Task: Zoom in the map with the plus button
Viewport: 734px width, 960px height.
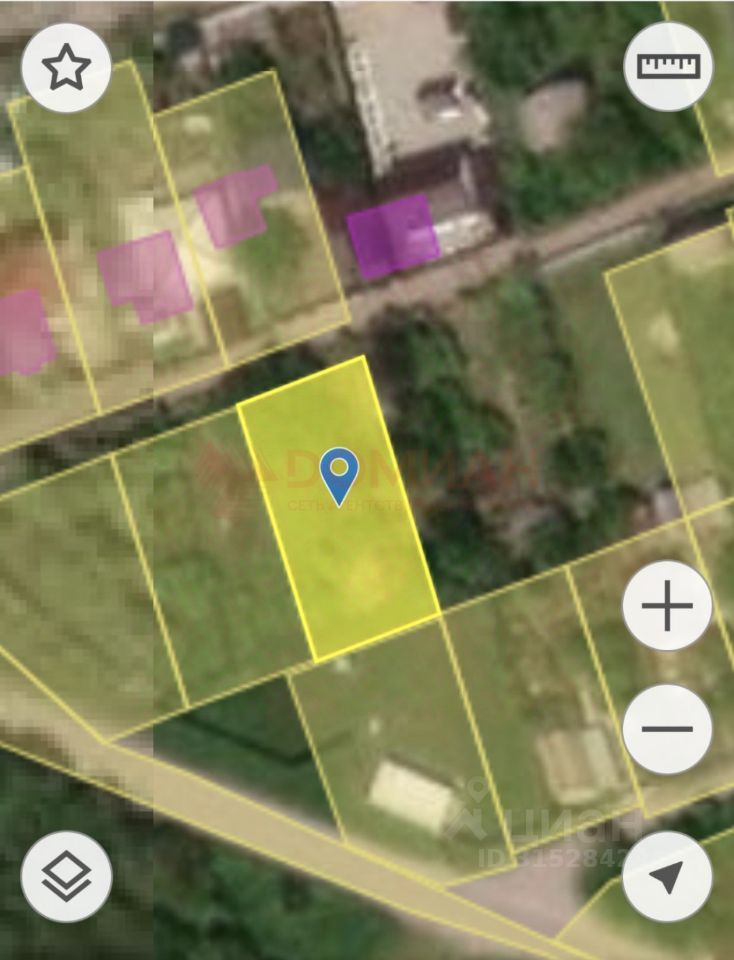Action: pos(667,607)
